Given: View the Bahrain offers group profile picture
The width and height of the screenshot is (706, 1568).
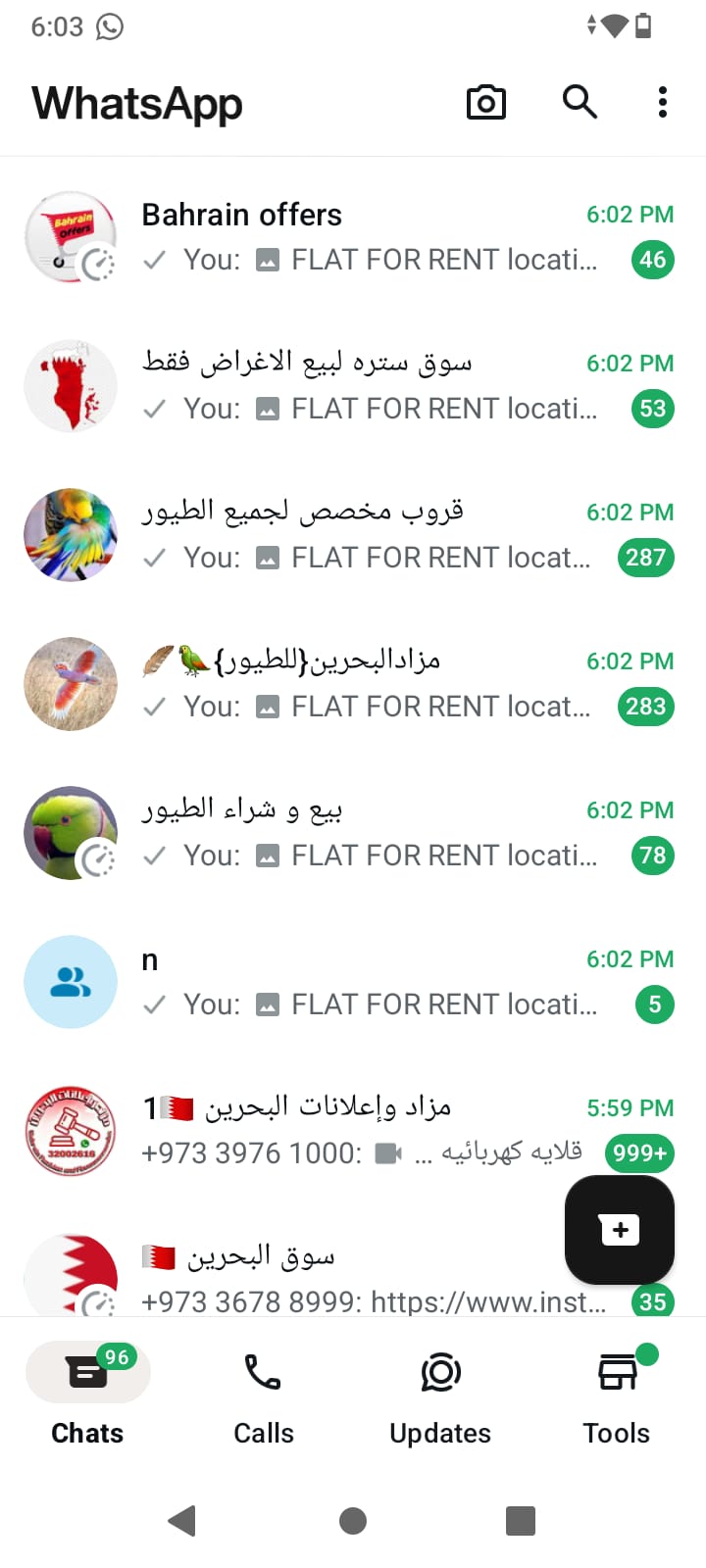Looking at the screenshot, I should [70, 237].
